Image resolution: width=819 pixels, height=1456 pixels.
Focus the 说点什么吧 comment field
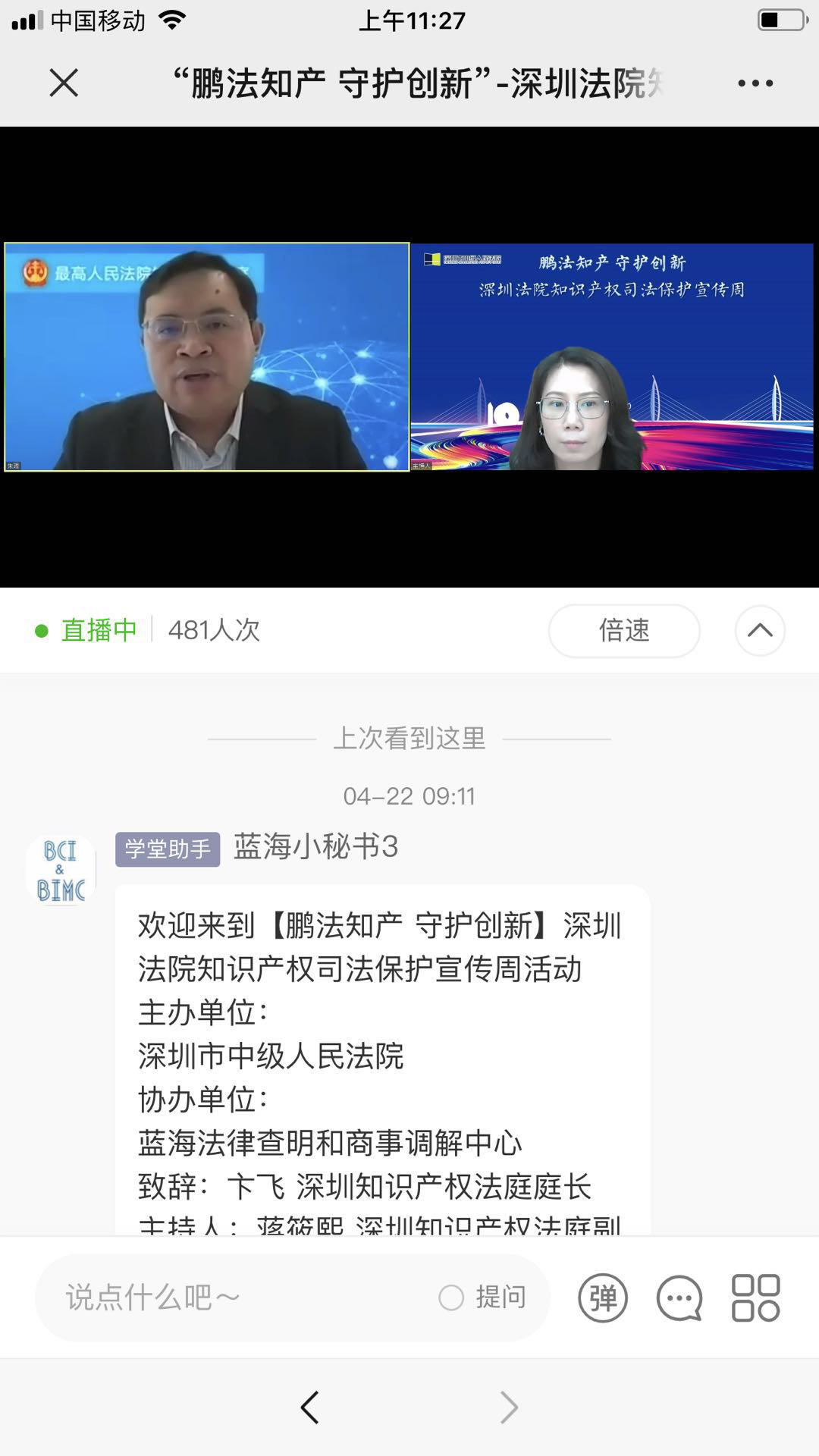pos(243,1298)
